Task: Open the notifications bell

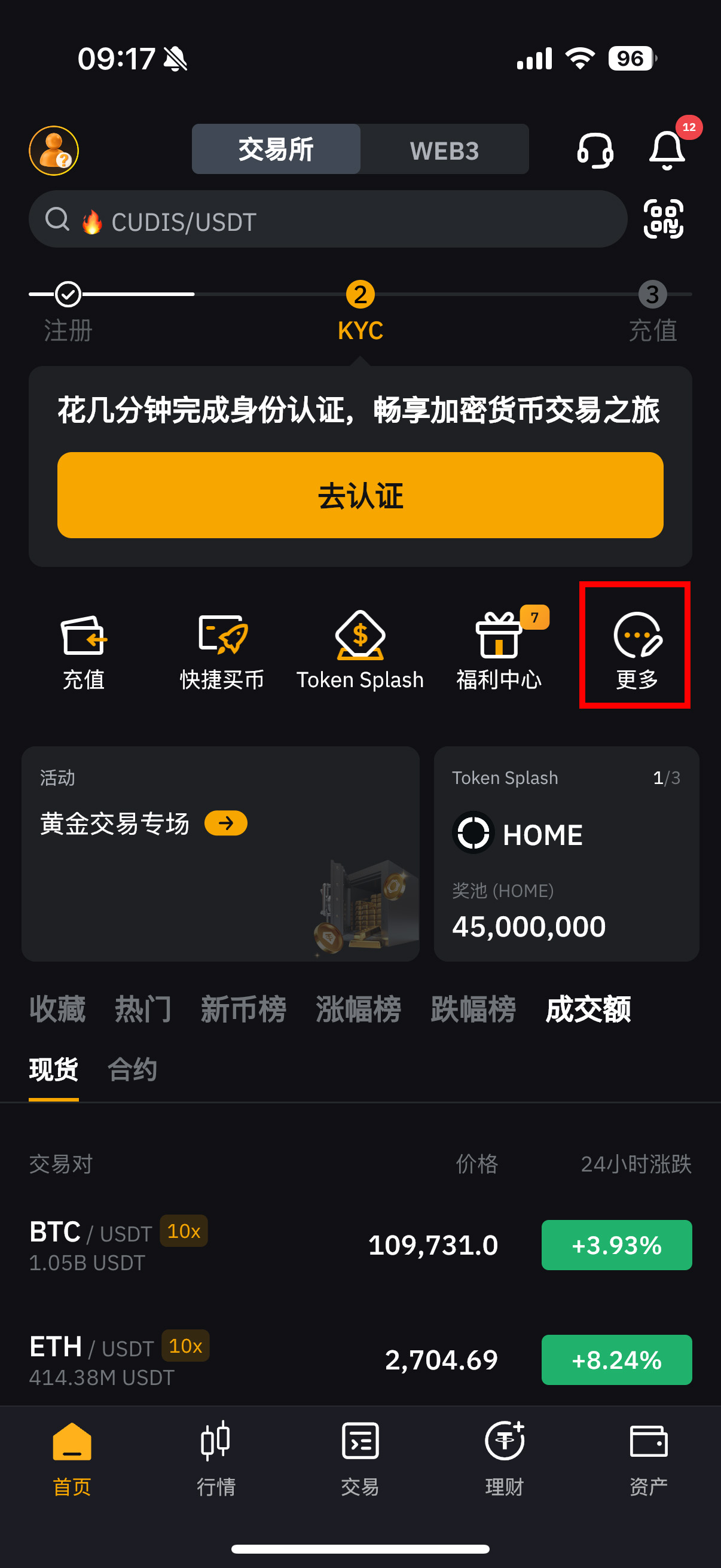Action: click(x=667, y=150)
